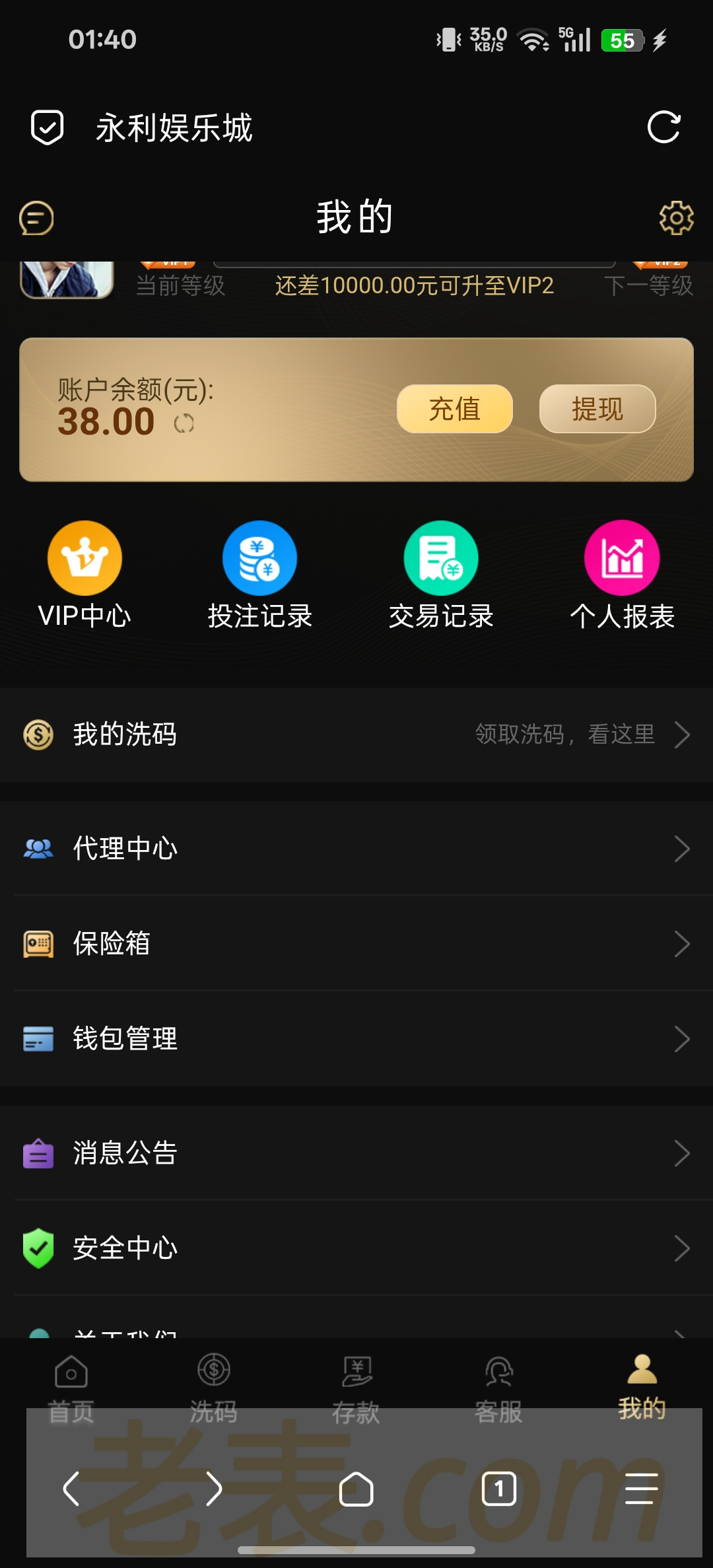This screenshot has width=713, height=1568.
Task: Go to 钱包管理 wallet management
Action: pyautogui.click(x=356, y=1039)
